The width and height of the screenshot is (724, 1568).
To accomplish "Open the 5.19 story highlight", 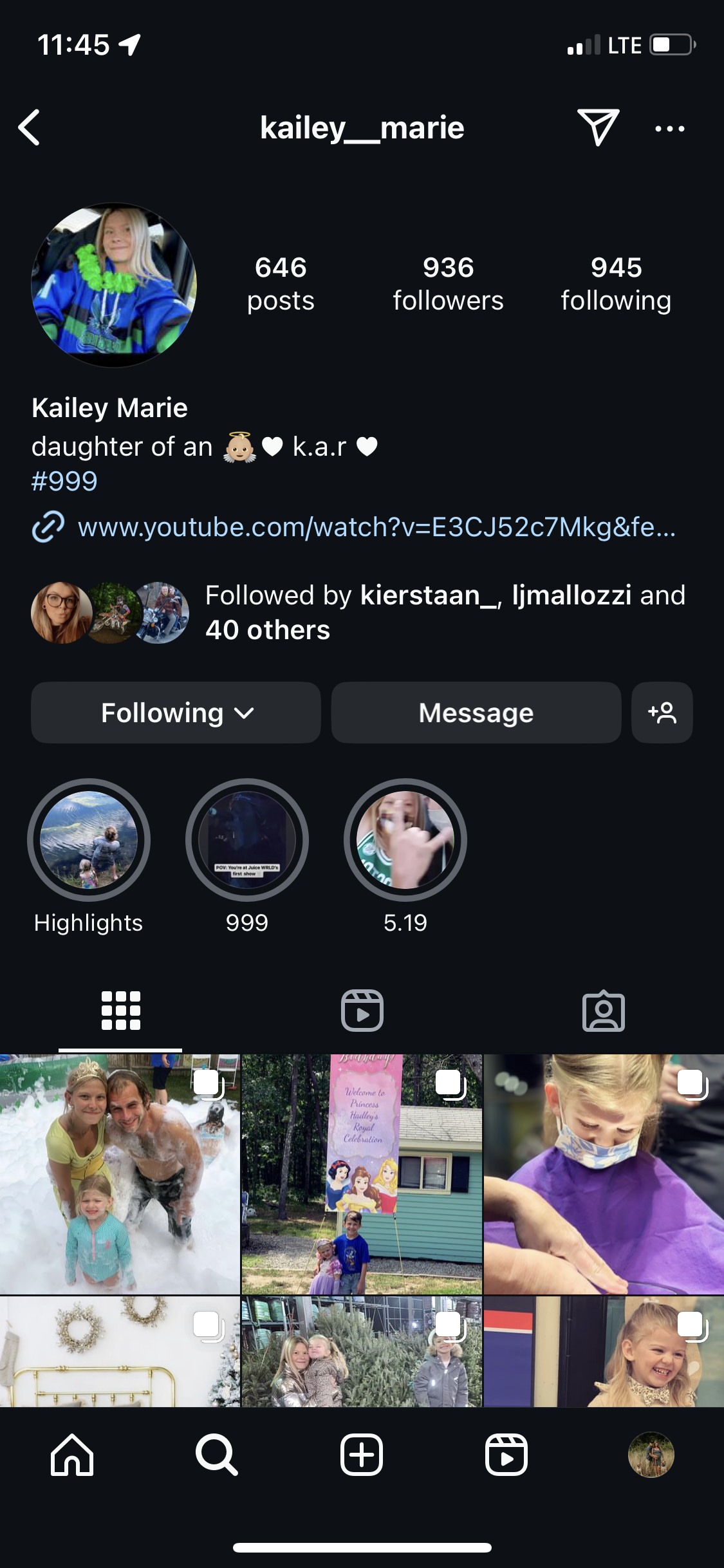I will 405,839.
